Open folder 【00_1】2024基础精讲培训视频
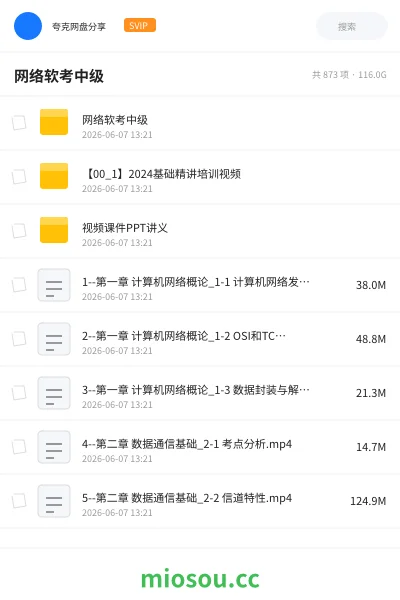400x600 pixels. click(200, 177)
